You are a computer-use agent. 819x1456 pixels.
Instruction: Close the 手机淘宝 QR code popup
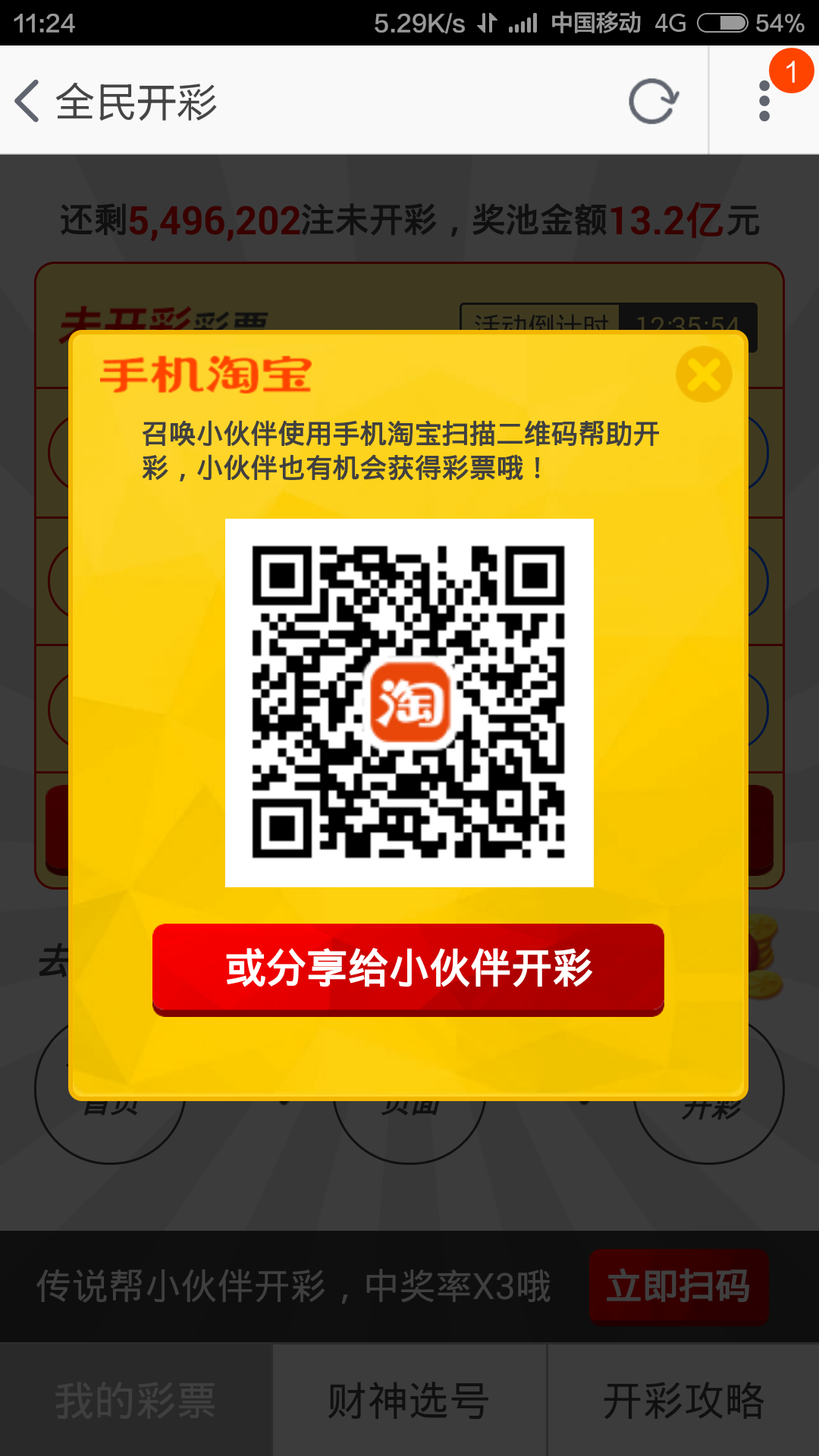[704, 374]
